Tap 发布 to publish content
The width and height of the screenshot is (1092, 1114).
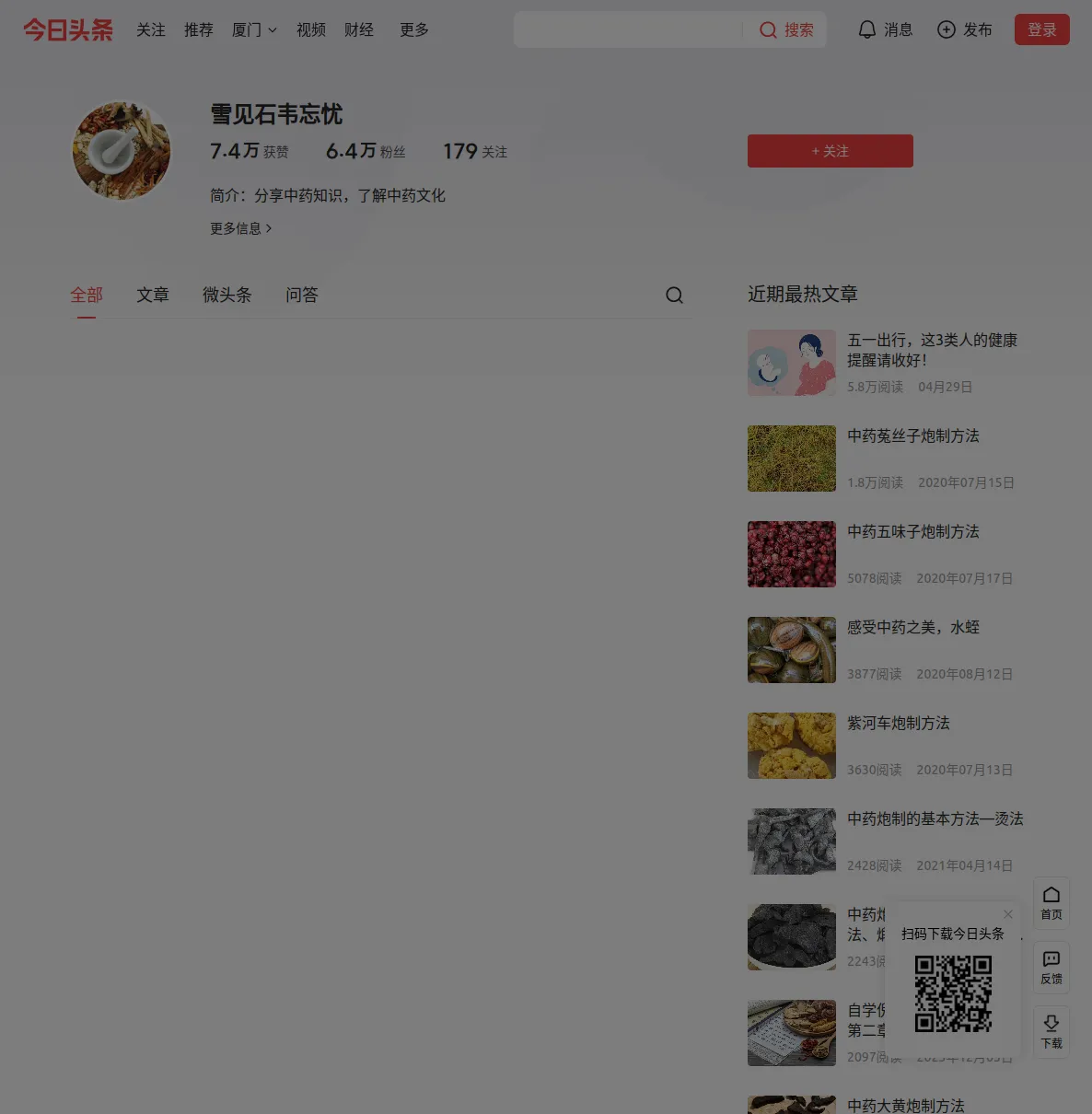coord(964,29)
